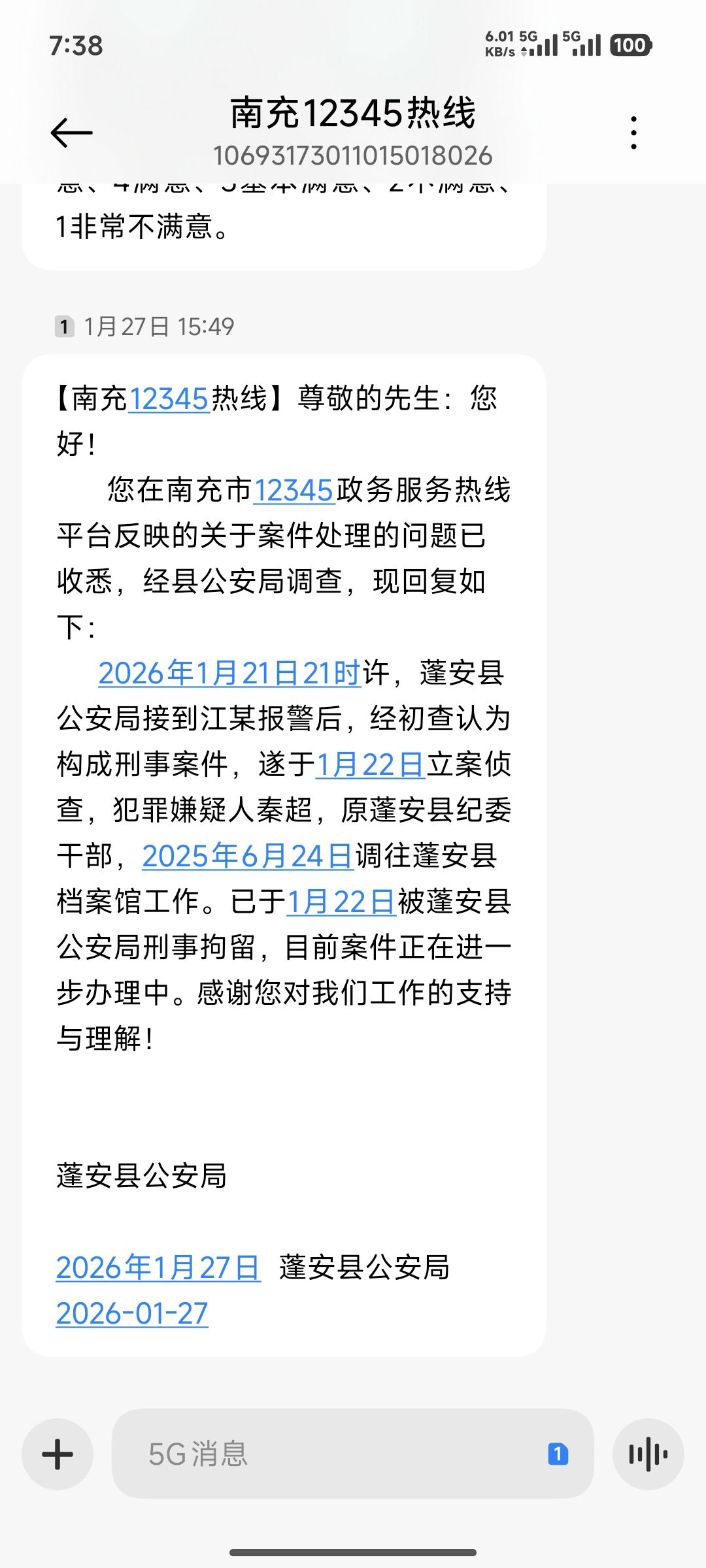Screen dimensions: 706x1568
Task: Tap the 12345 link before 政务服务热线
Action: tap(294, 490)
